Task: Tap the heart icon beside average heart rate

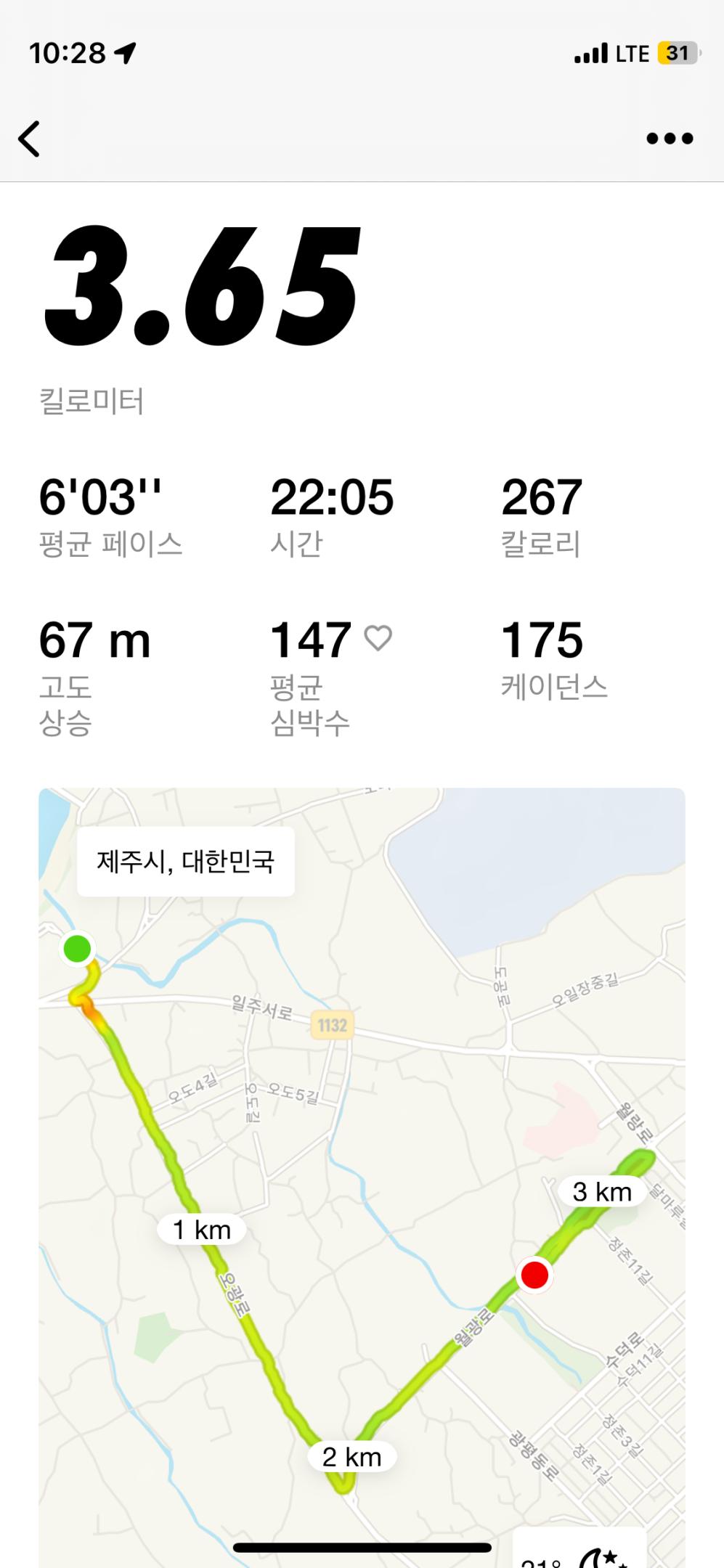Action: click(378, 639)
